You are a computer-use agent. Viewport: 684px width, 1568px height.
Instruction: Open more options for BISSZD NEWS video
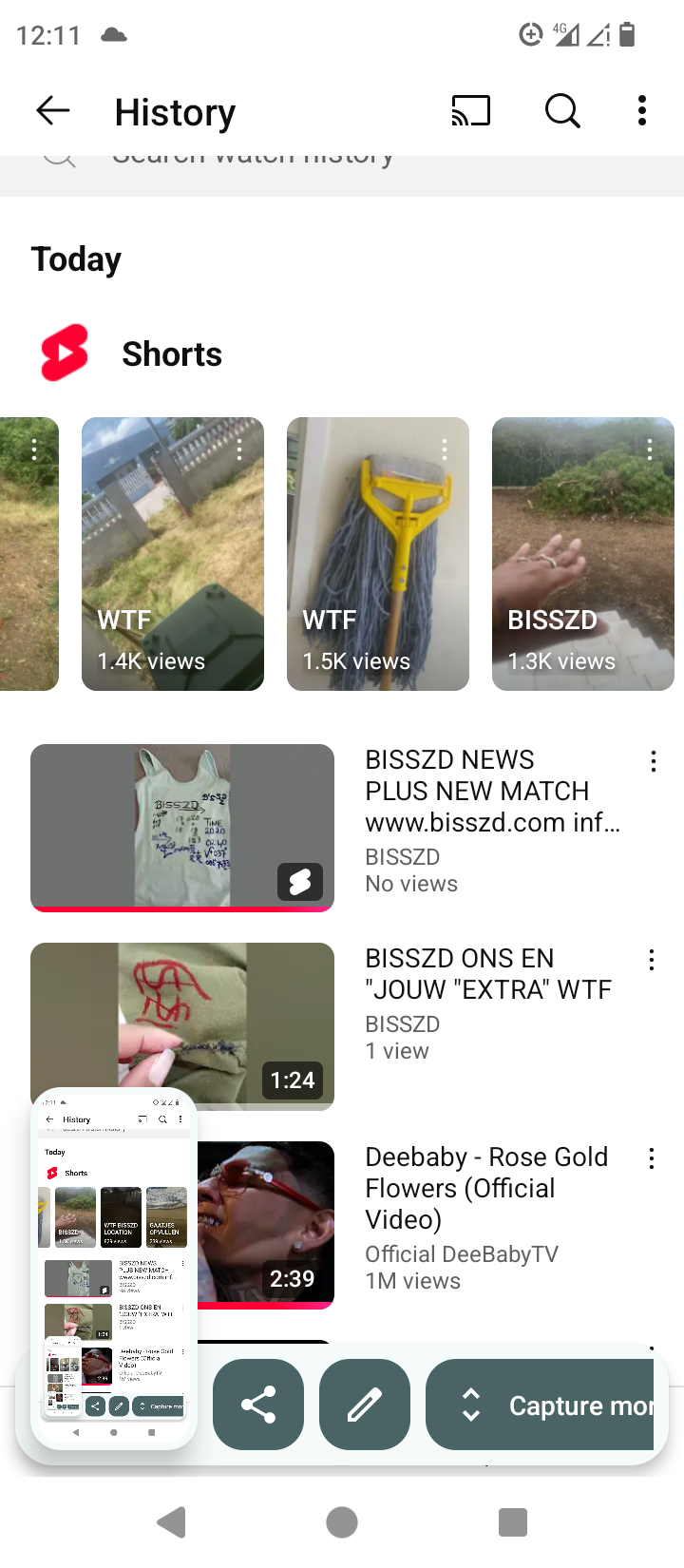point(653,761)
